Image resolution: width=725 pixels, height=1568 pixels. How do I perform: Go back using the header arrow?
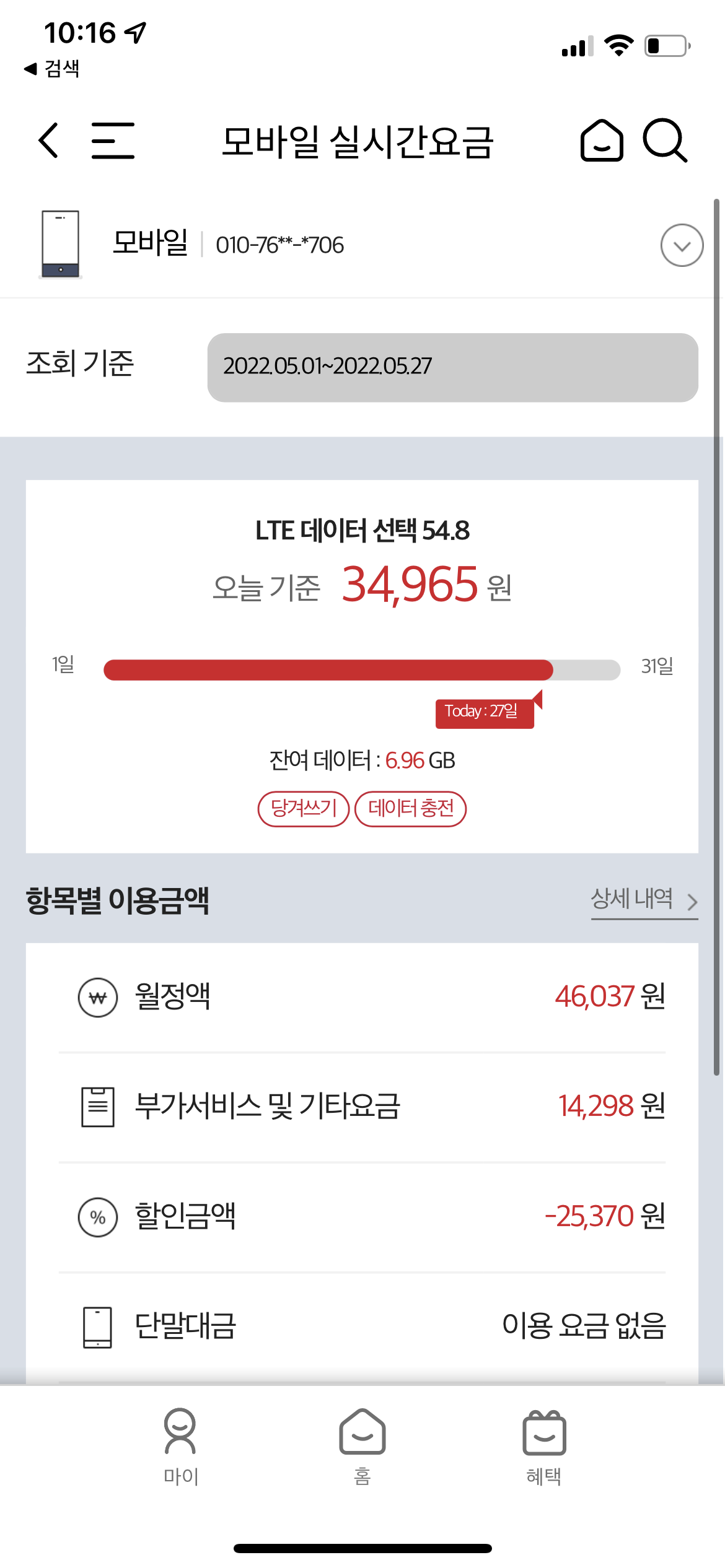coord(49,141)
